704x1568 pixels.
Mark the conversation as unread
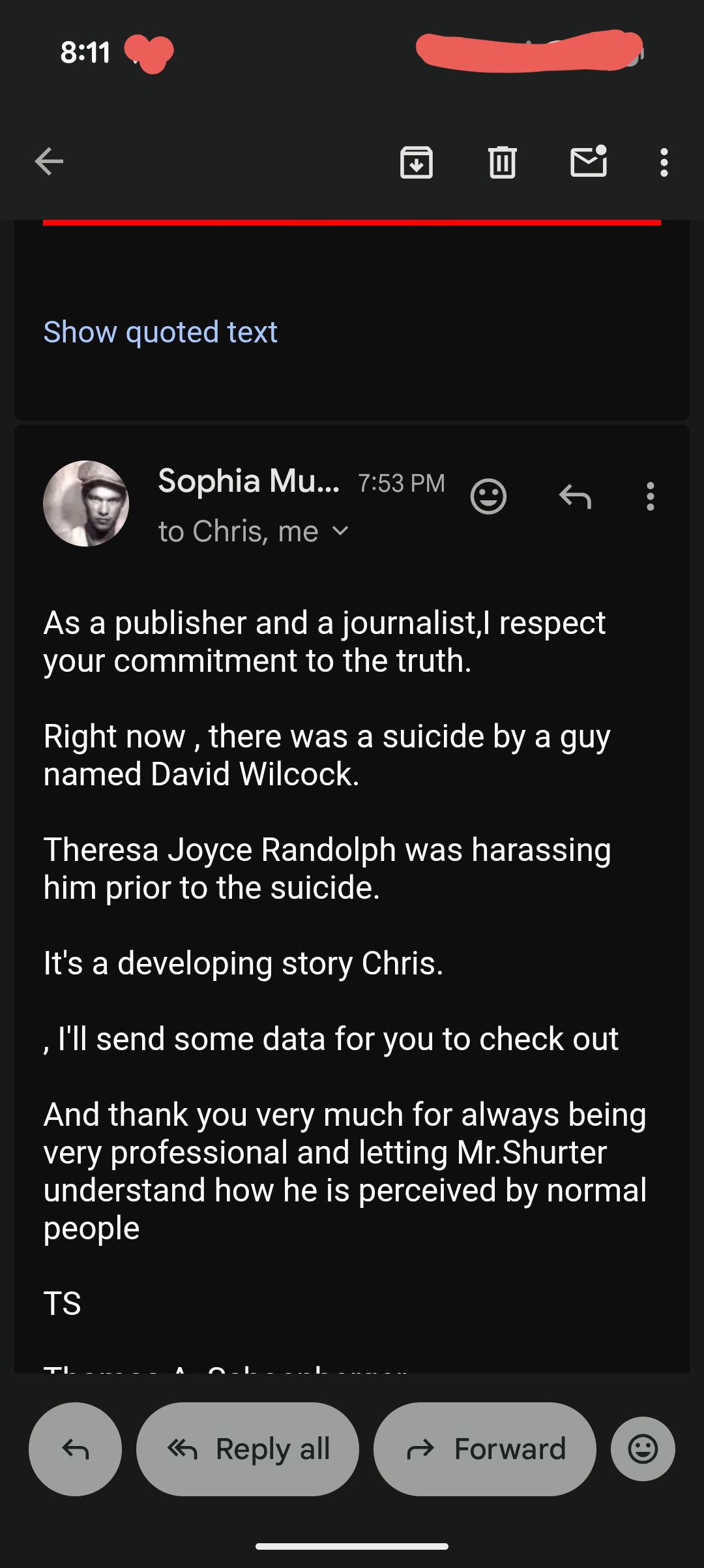pos(589,162)
